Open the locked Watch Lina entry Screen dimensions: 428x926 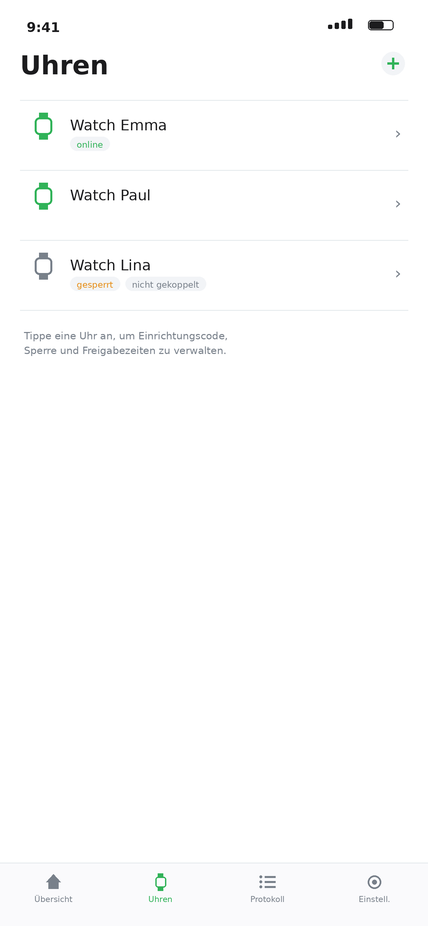tap(214, 275)
